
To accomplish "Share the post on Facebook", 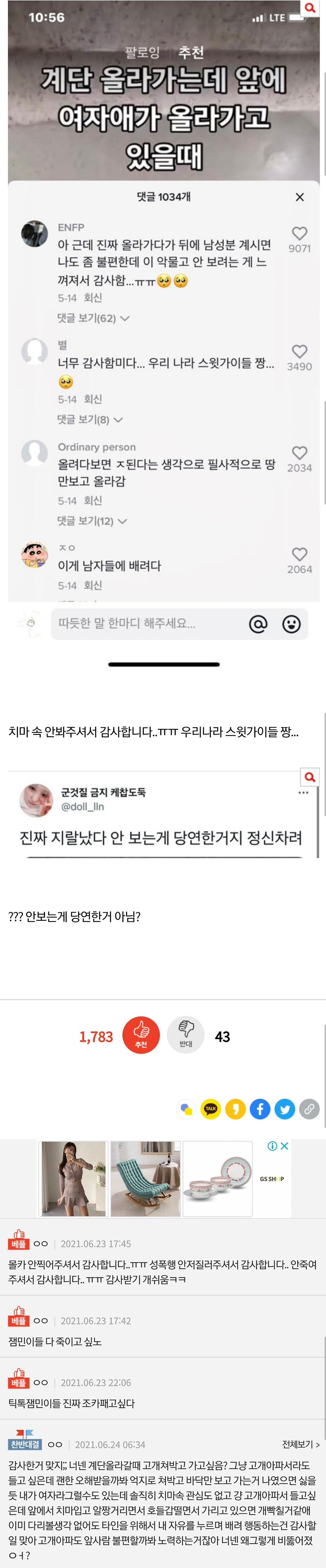I will pyautogui.click(x=260, y=1109).
